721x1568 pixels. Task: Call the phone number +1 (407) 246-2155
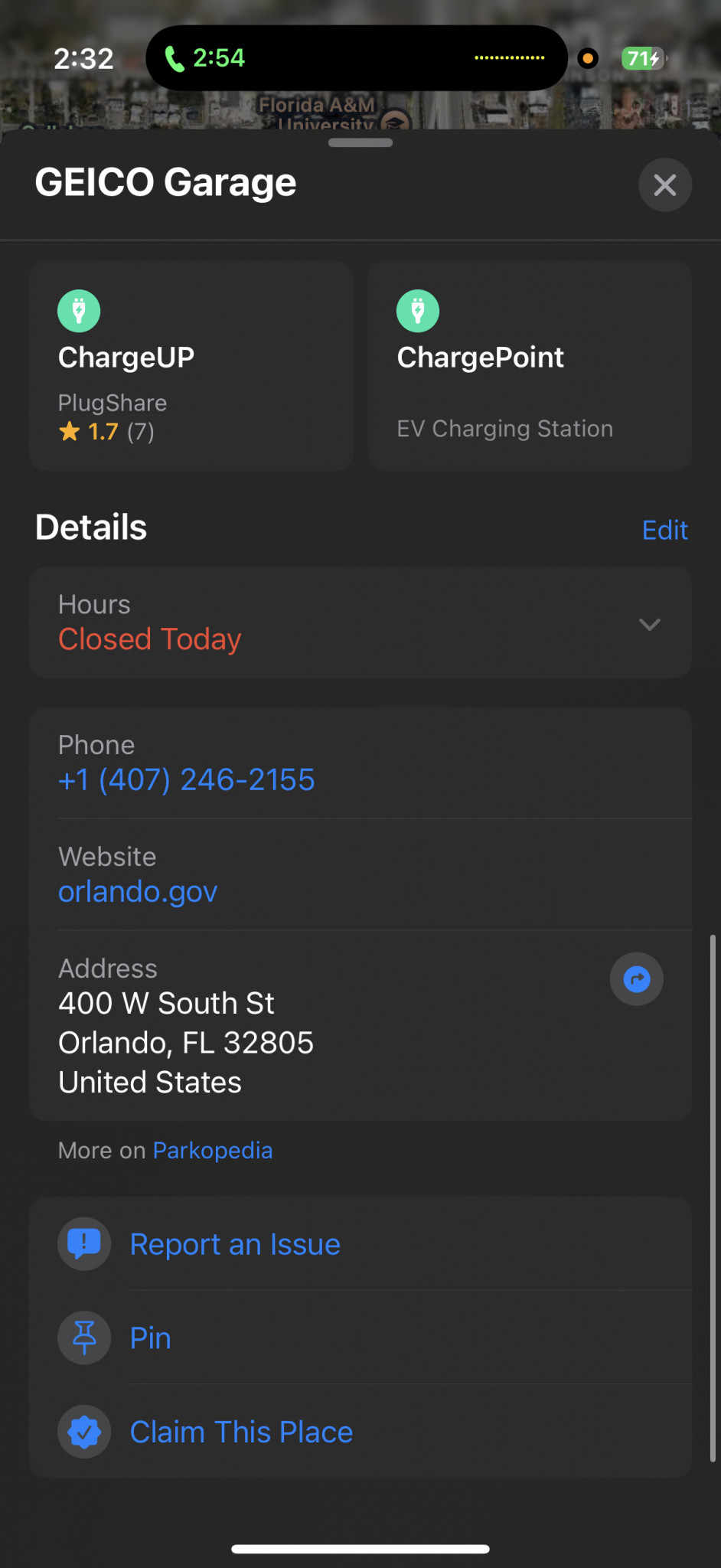coord(187,780)
